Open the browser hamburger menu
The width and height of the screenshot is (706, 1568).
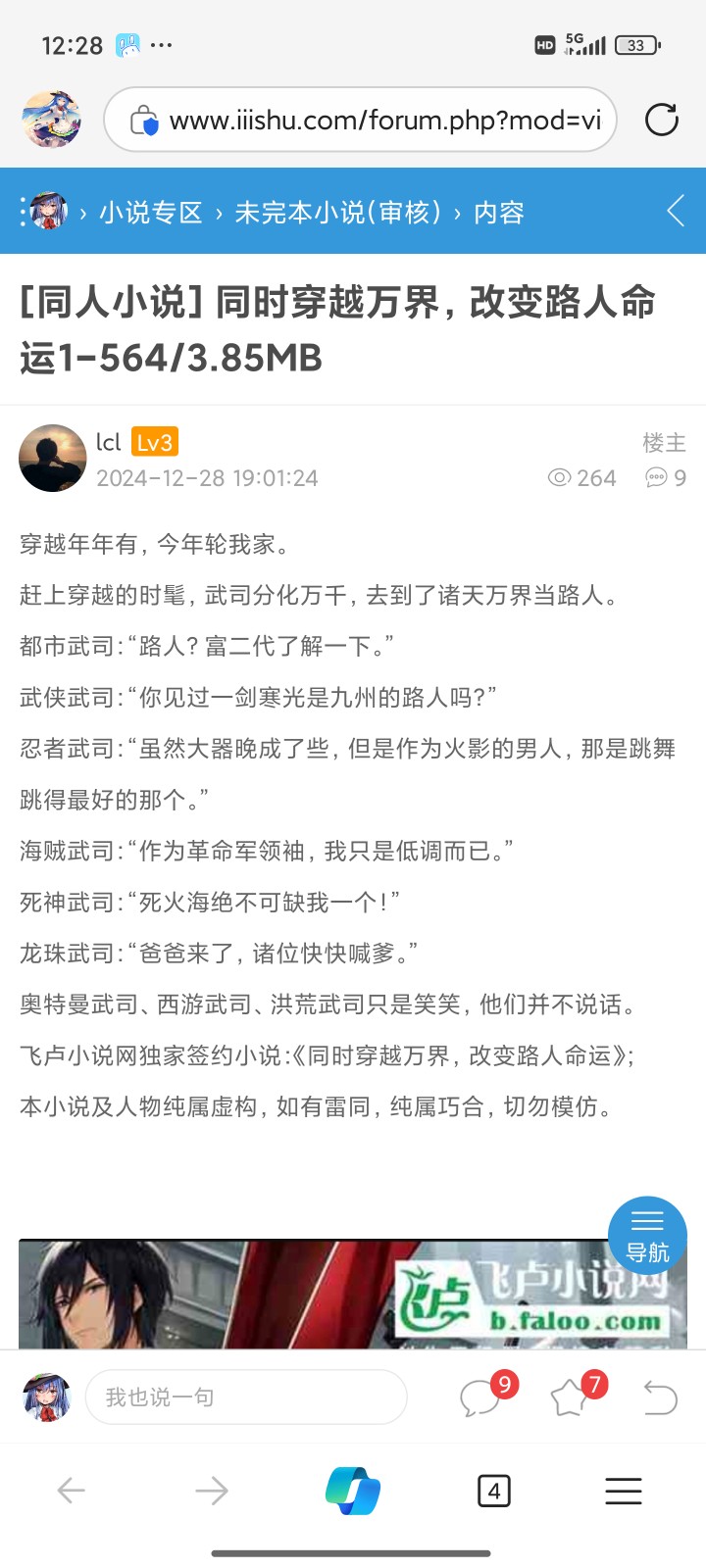(x=623, y=1491)
